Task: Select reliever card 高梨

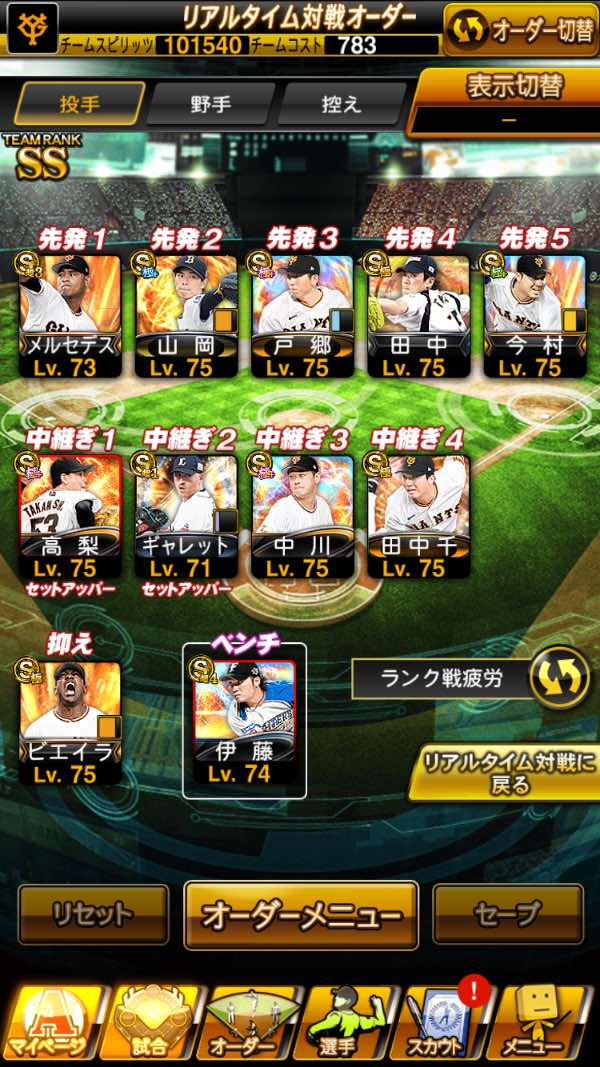Action: (69, 516)
